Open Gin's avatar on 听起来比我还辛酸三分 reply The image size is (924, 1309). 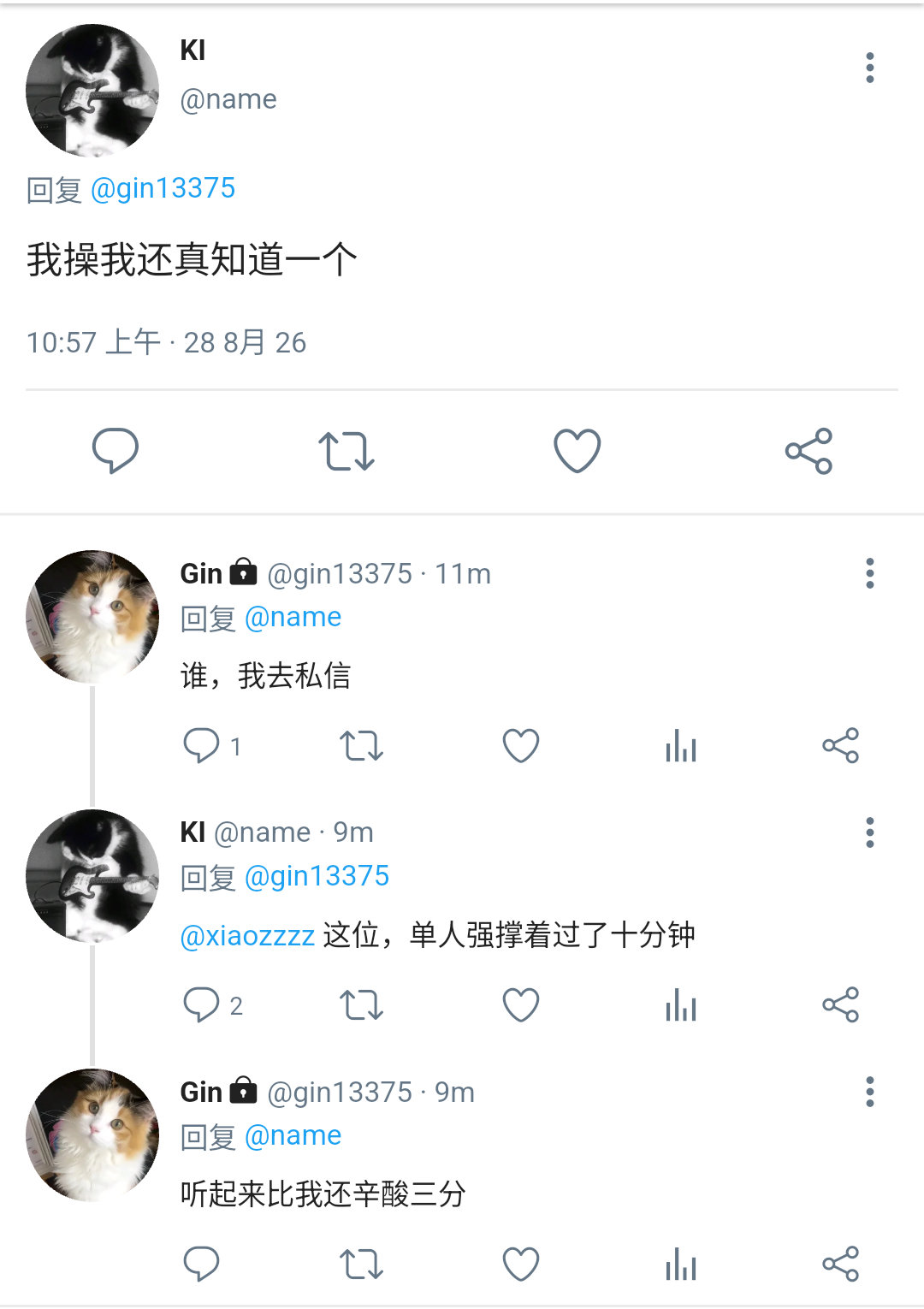tap(92, 1135)
